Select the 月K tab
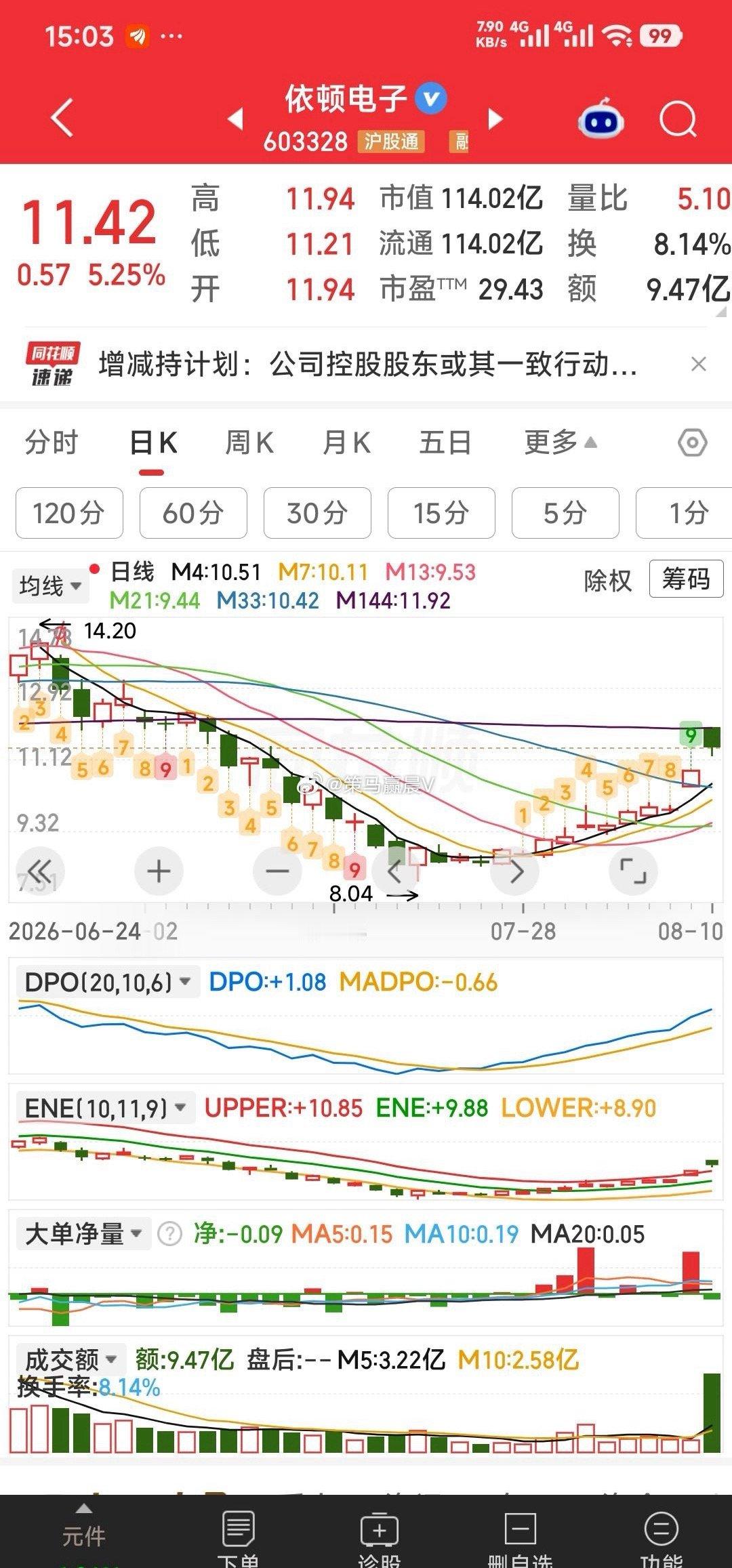 [x=346, y=443]
